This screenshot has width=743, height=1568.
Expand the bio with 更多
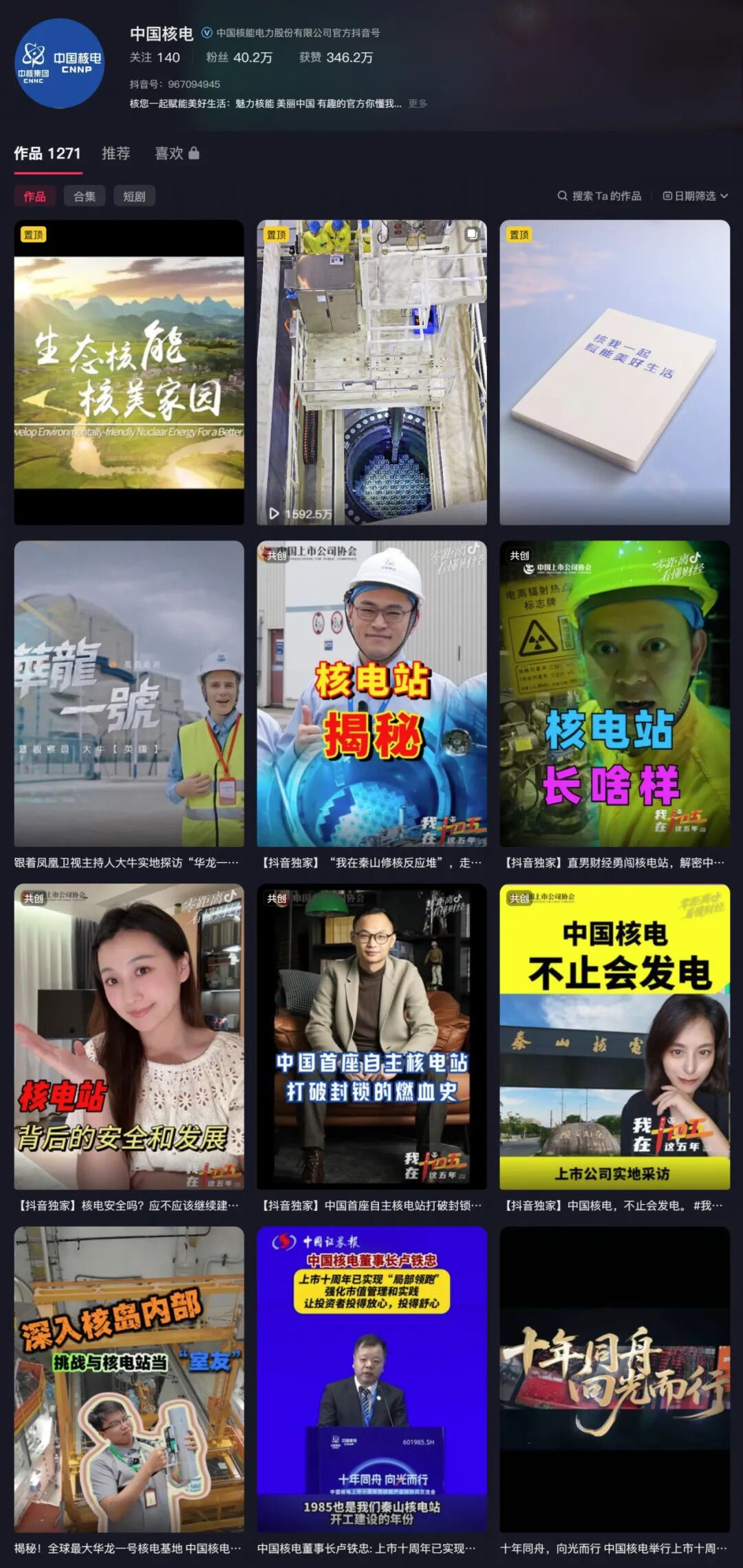pos(418,104)
